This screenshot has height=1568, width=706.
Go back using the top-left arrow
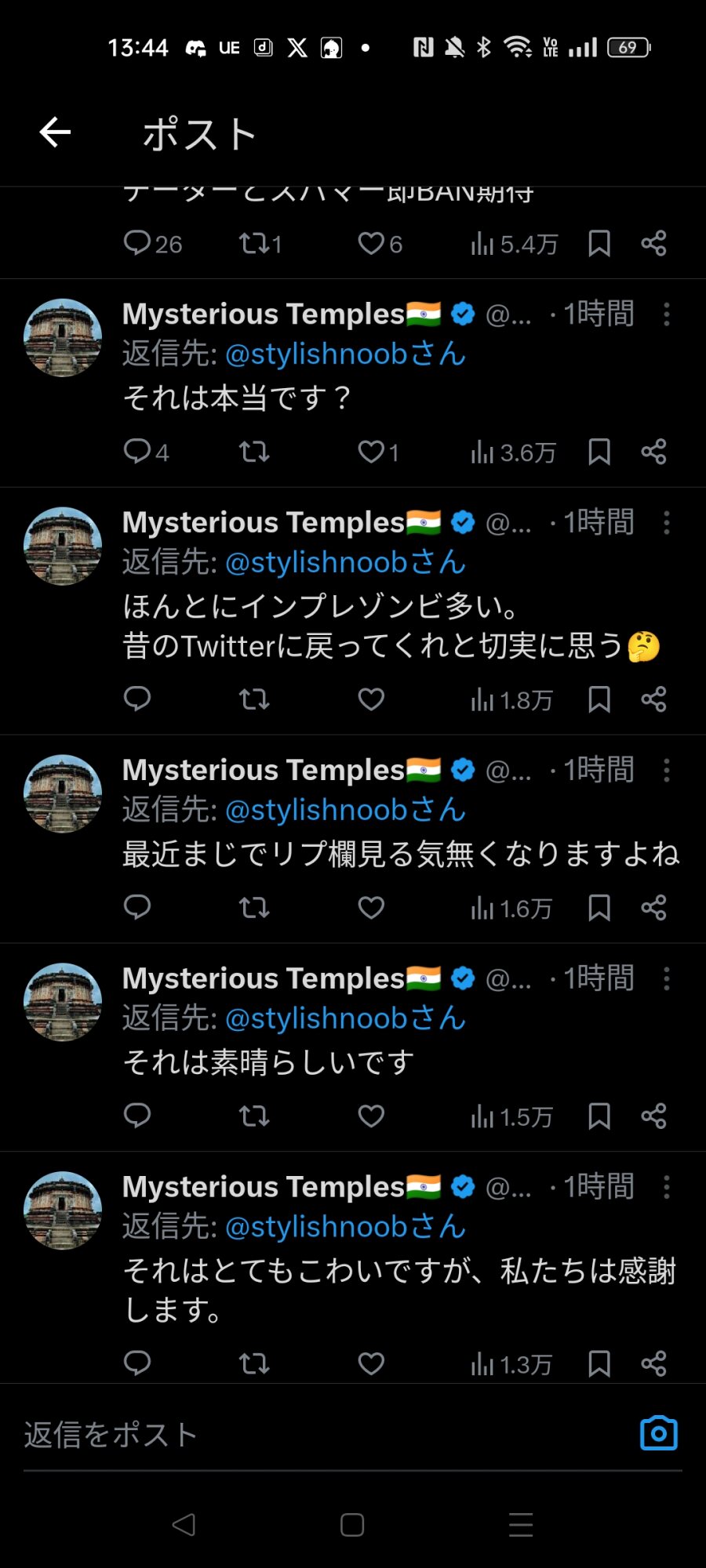tap(55, 132)
